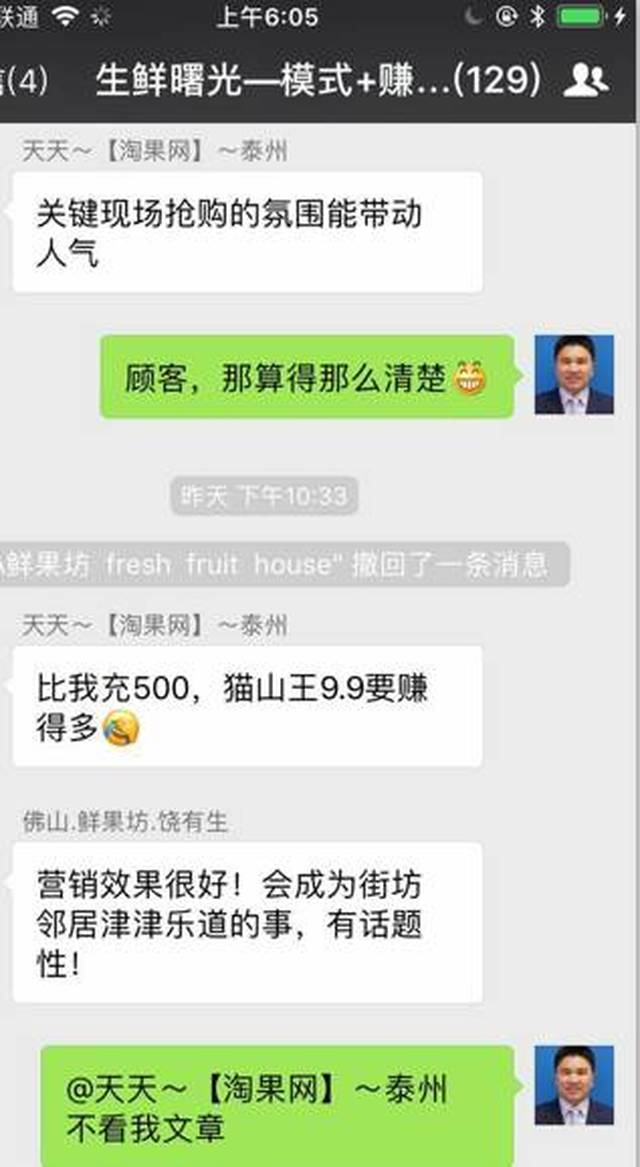The width and height of the screenshot is (640, 1167).
Task: Open sender avatar beside 不看我文章 message
Action: pos(574,1086)
